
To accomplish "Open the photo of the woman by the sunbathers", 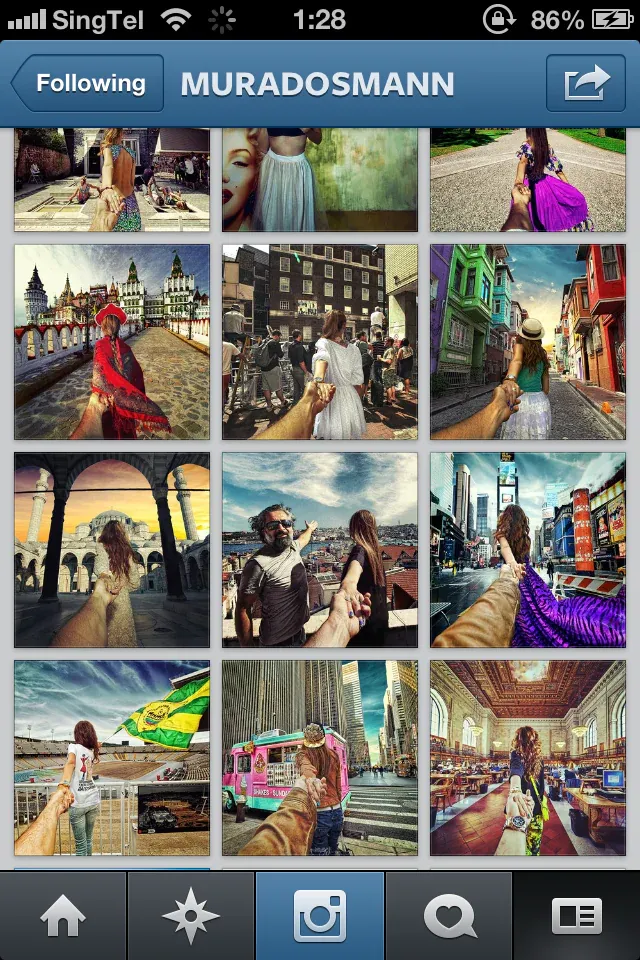I will 112,180.
